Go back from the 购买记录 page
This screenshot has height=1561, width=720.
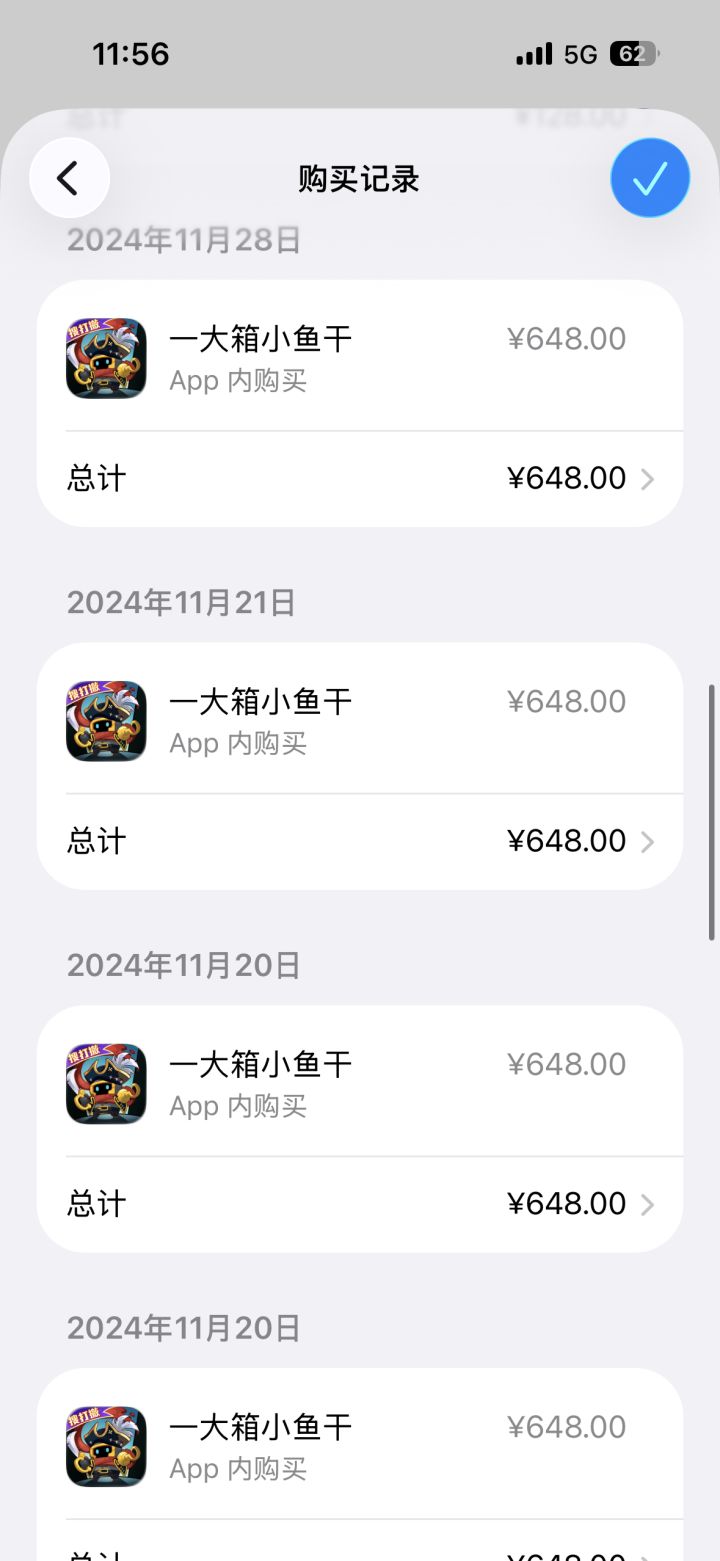[69, 179]
